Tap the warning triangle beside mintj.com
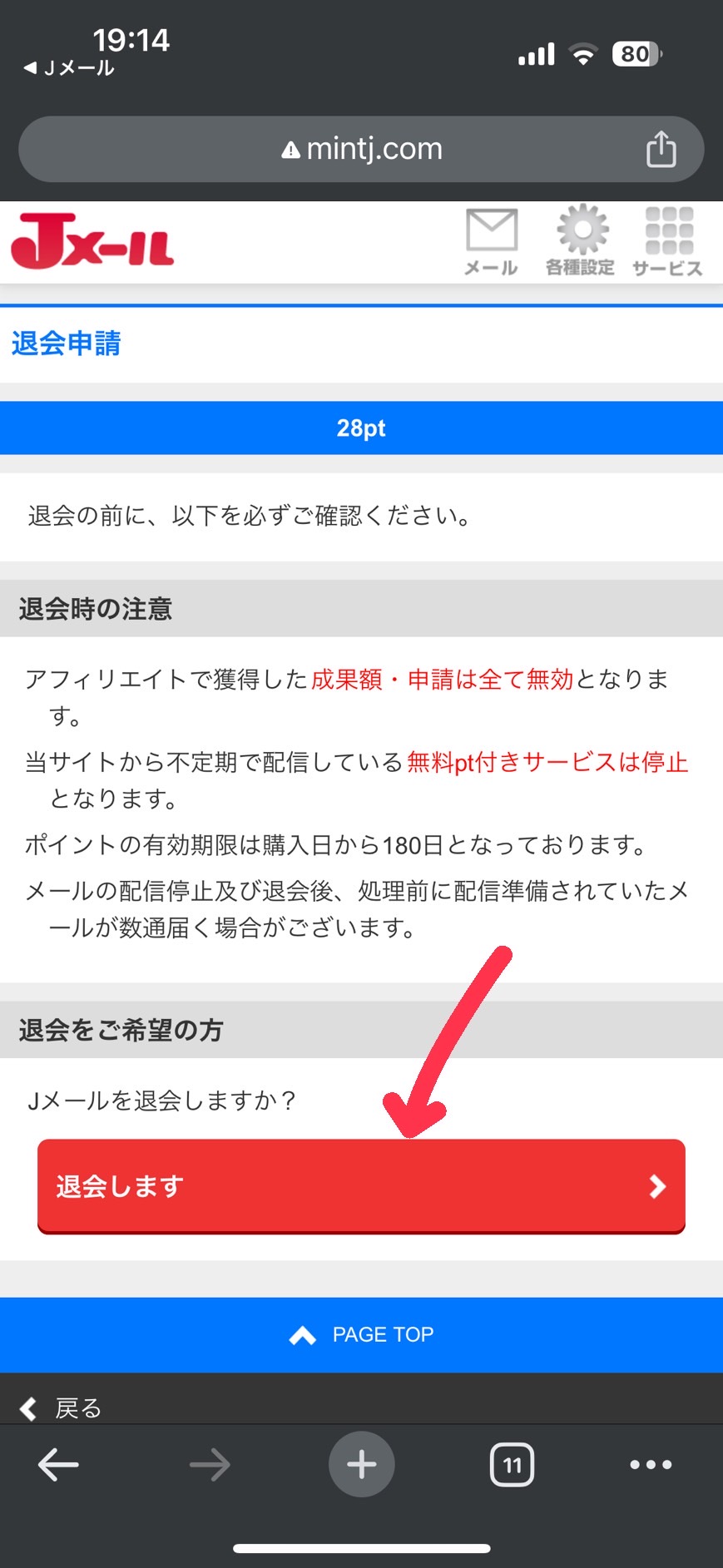Image resolution: width=723 pixels, height=1568 pixels. [289, 148]
